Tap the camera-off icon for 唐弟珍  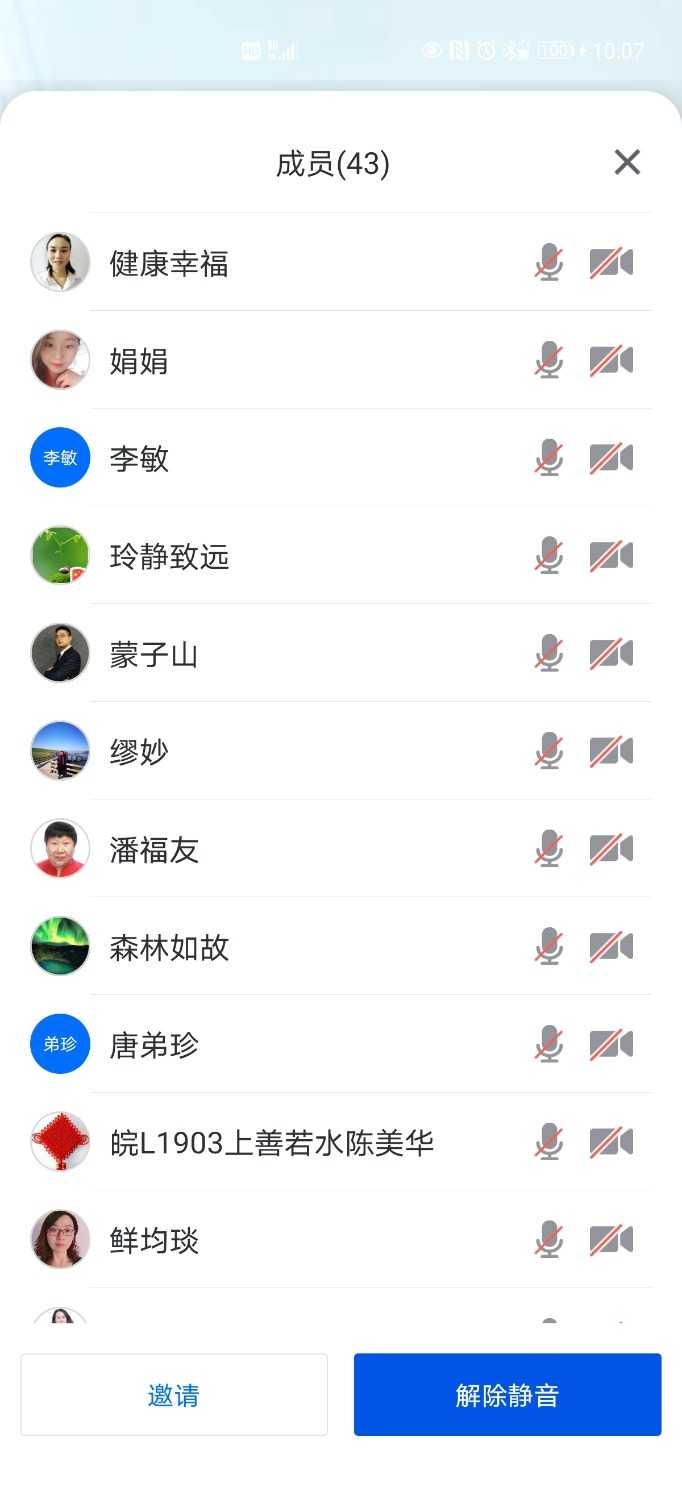[611, 1045]
